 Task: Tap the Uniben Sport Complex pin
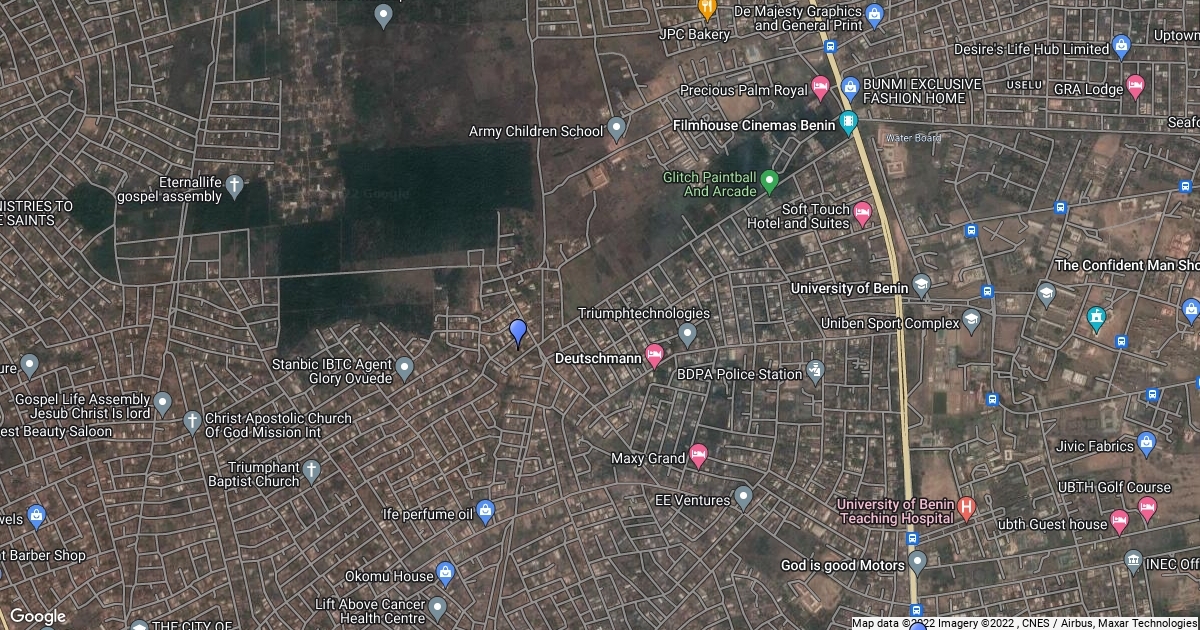tap(971, 321)
